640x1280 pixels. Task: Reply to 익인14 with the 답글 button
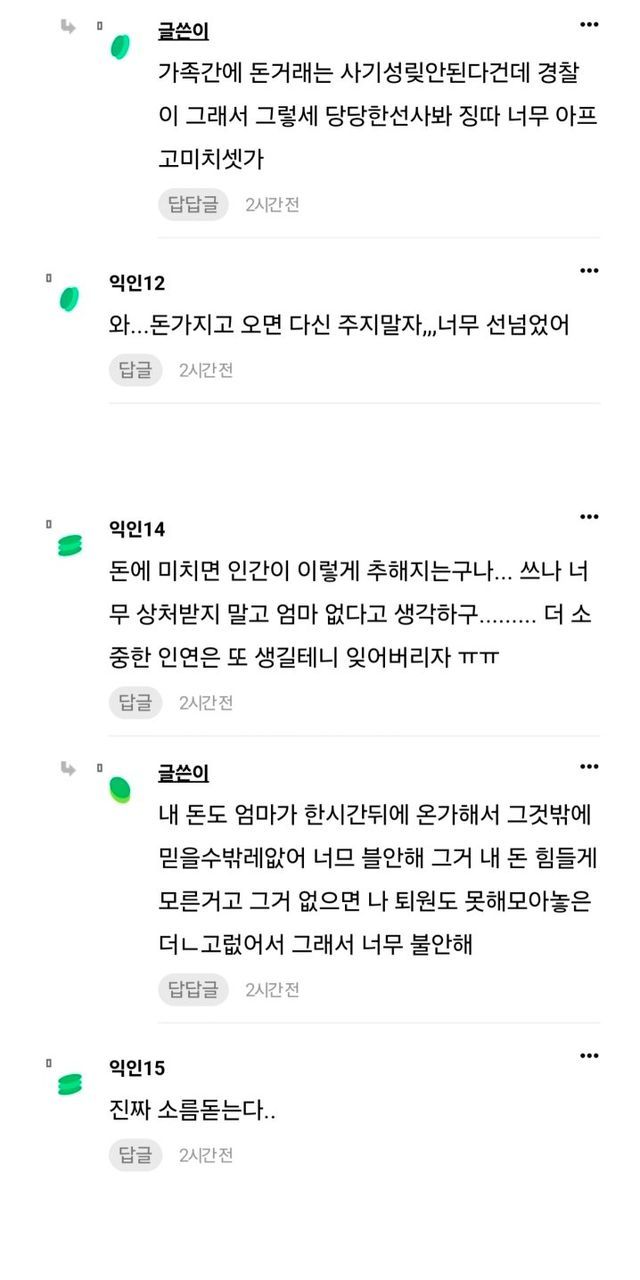click(x=135, y=703)
